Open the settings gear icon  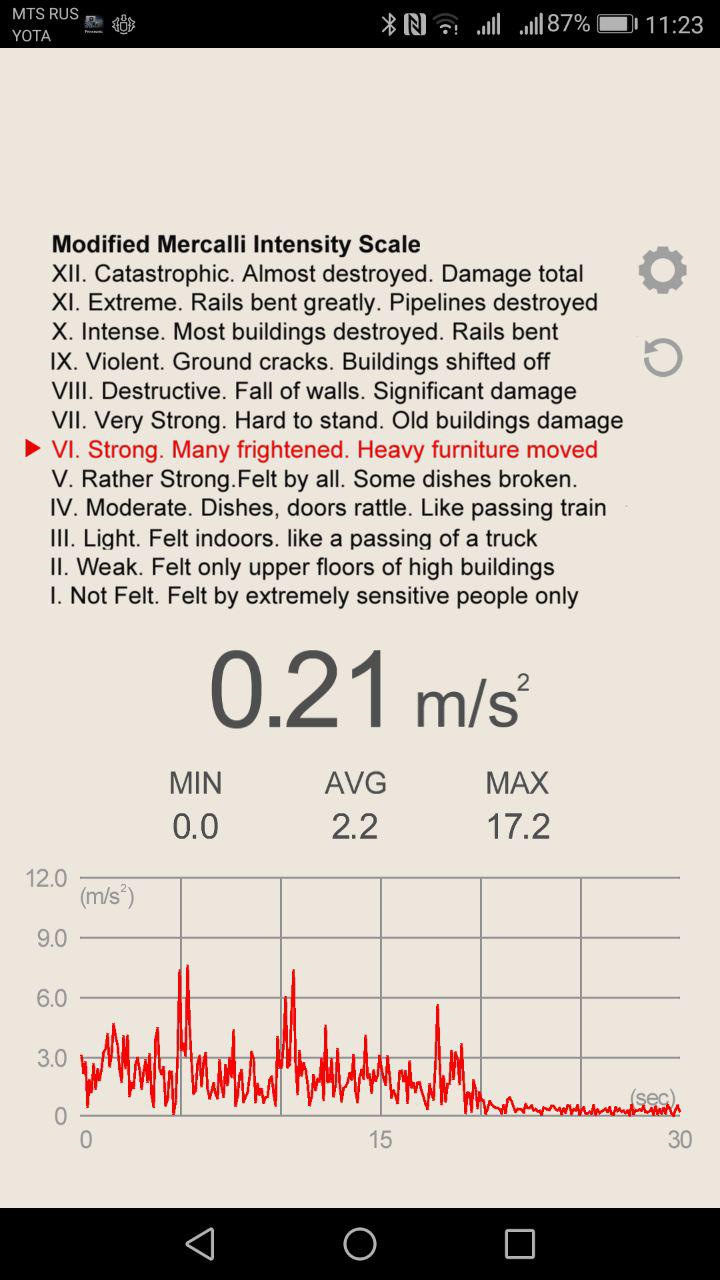662,270
